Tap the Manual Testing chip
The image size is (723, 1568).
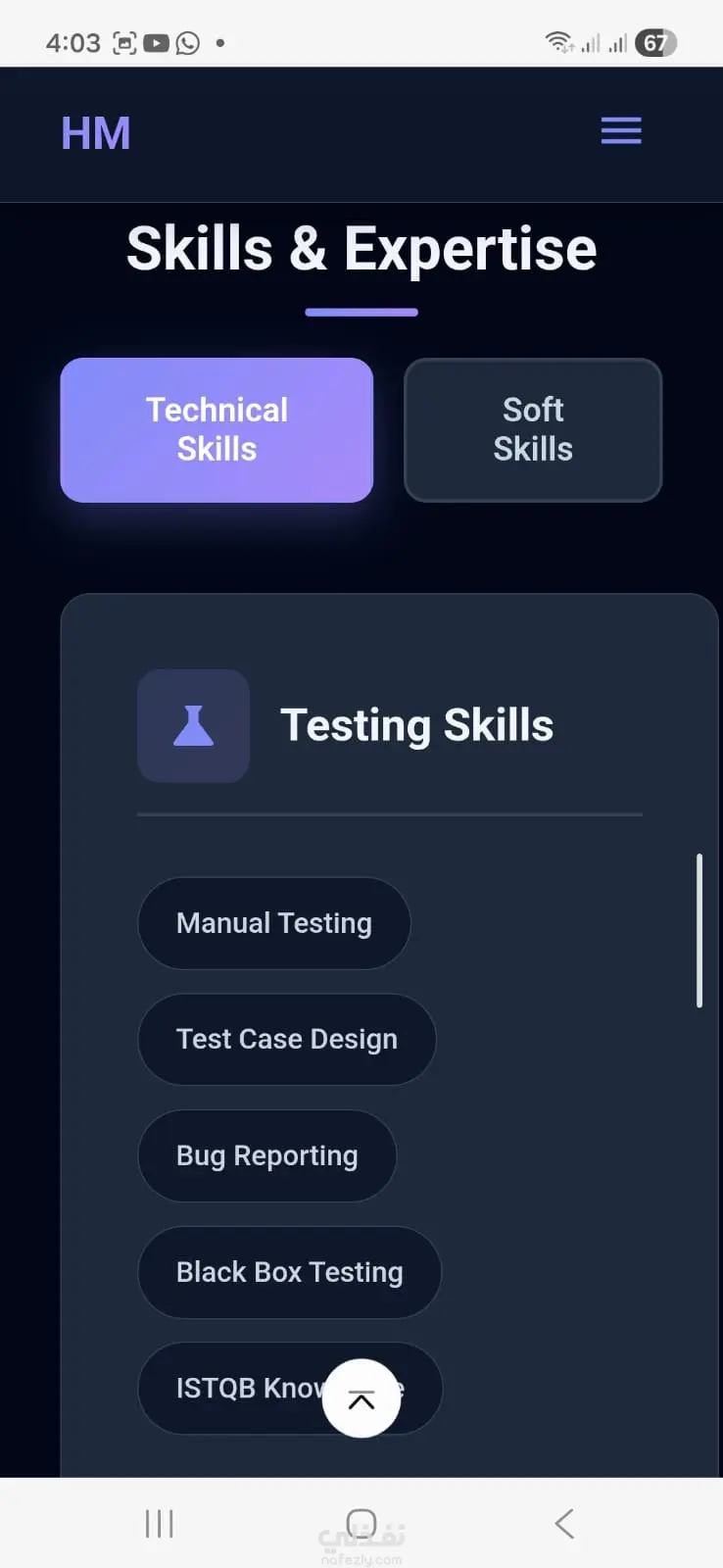click(273, 923)
